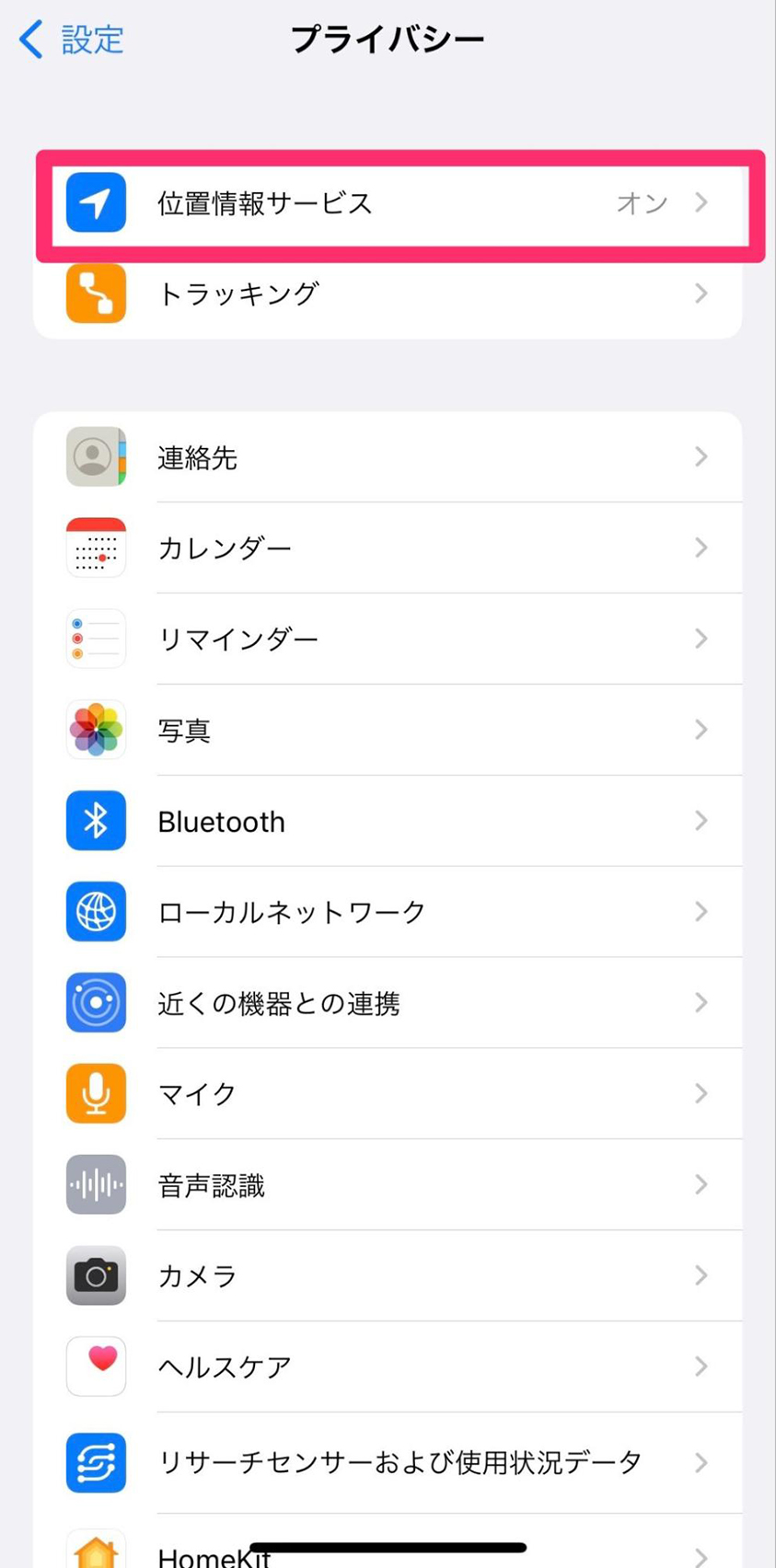
Task: Open 写真 privacy settings
Action: click(388, 730)
